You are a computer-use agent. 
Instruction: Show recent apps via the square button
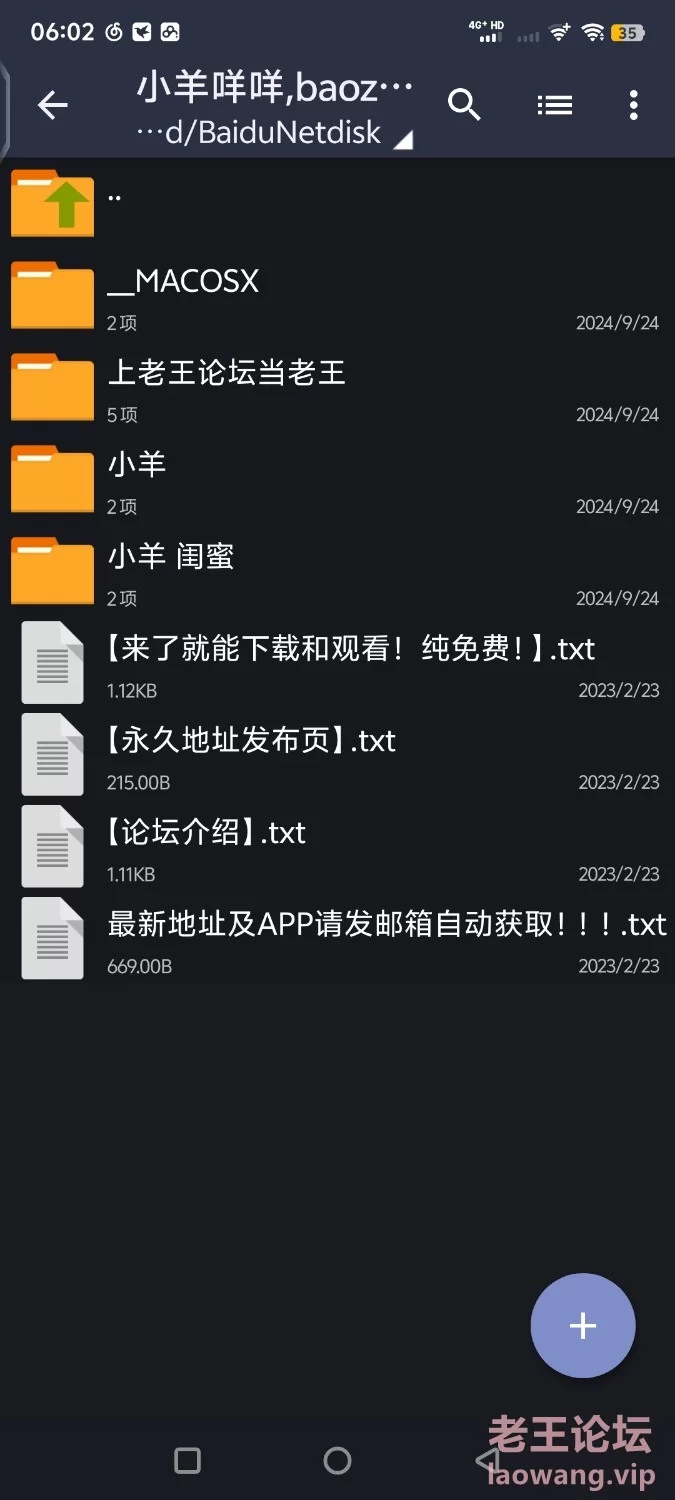(187, 1461)
